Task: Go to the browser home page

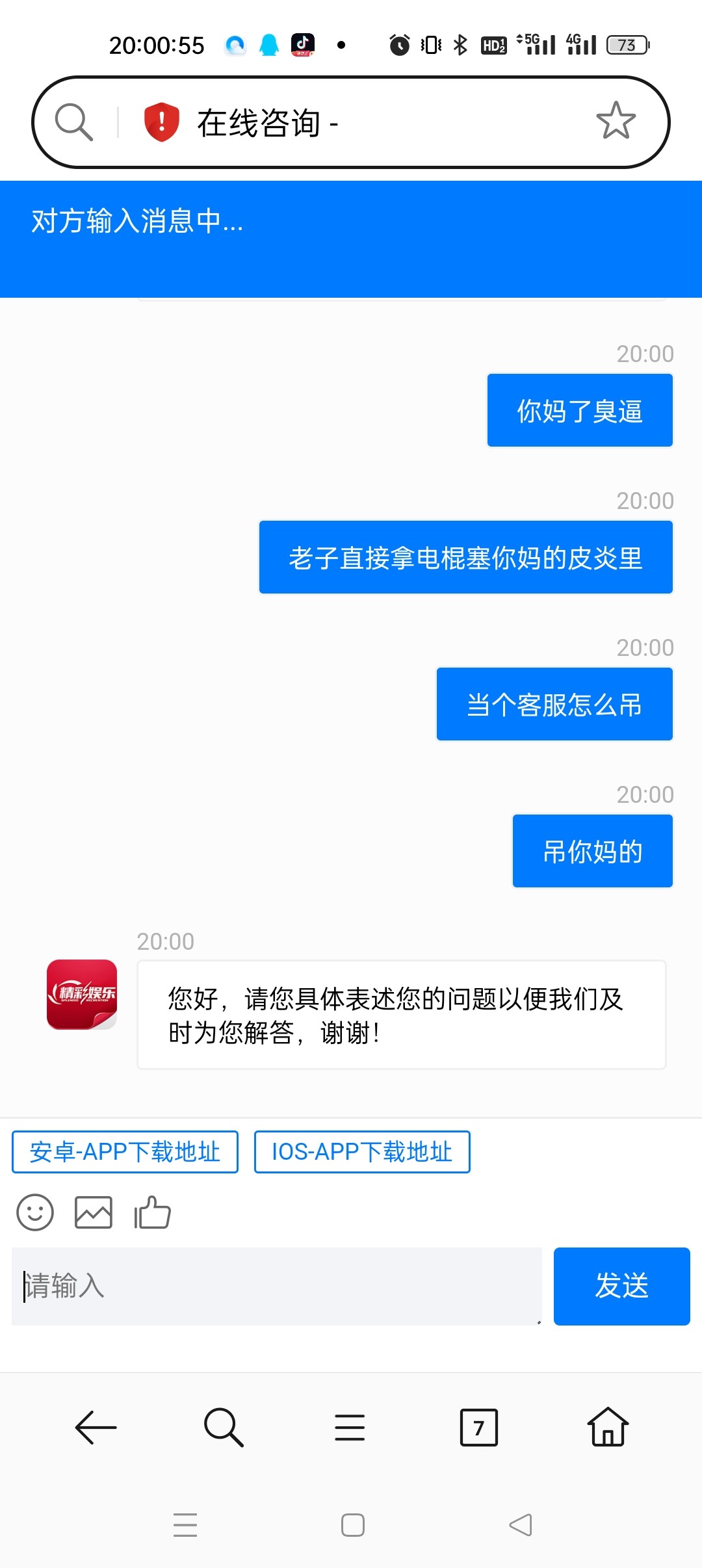Action: coord(608,1427)
